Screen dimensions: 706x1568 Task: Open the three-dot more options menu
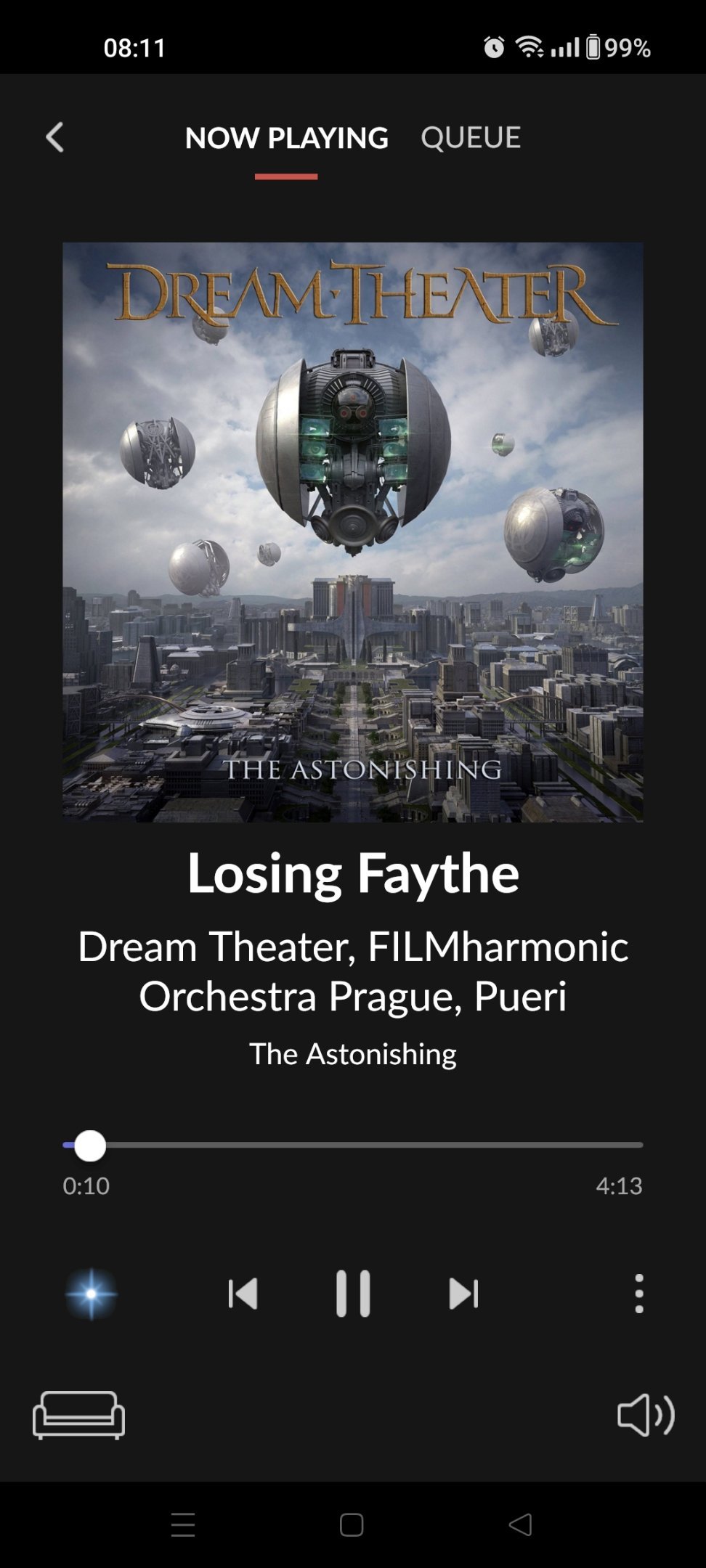[639, 1293]
